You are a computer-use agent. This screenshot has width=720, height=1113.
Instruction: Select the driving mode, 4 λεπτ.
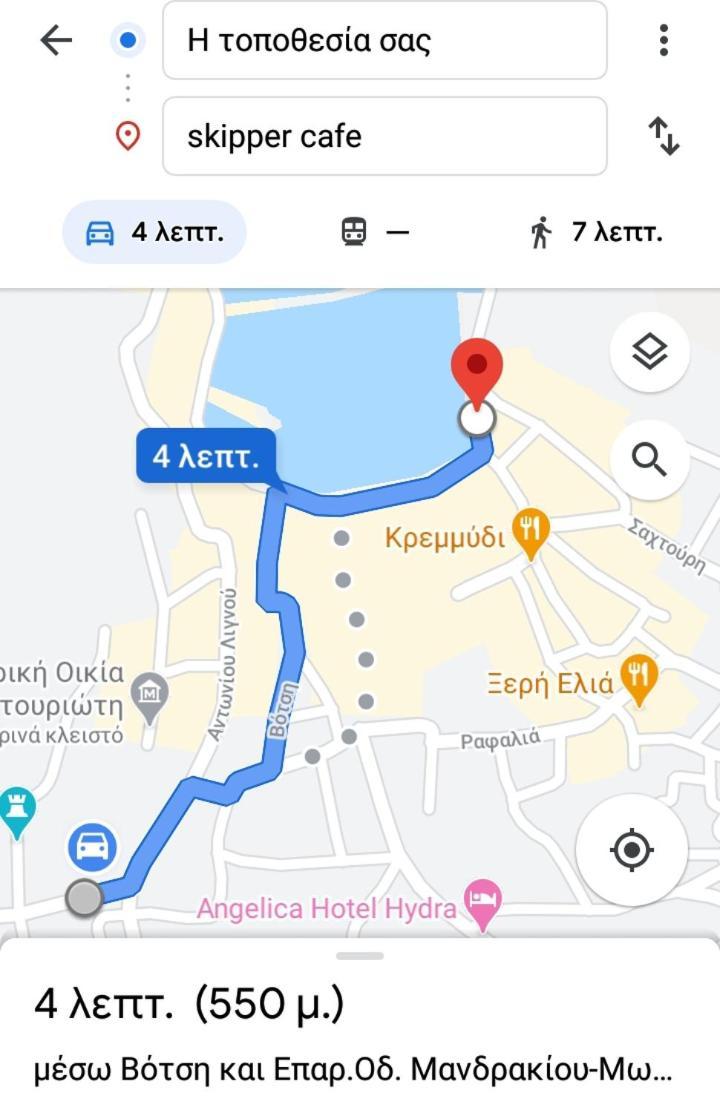click(x=155, y=232)
